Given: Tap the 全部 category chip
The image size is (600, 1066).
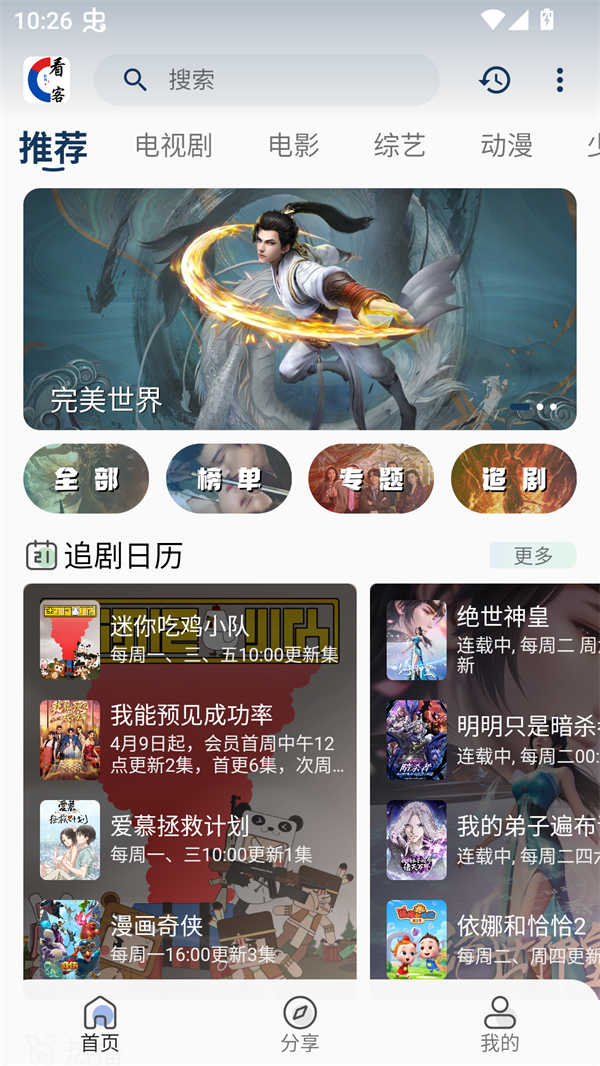Looking at the screenshot, I should click(86, 479).
